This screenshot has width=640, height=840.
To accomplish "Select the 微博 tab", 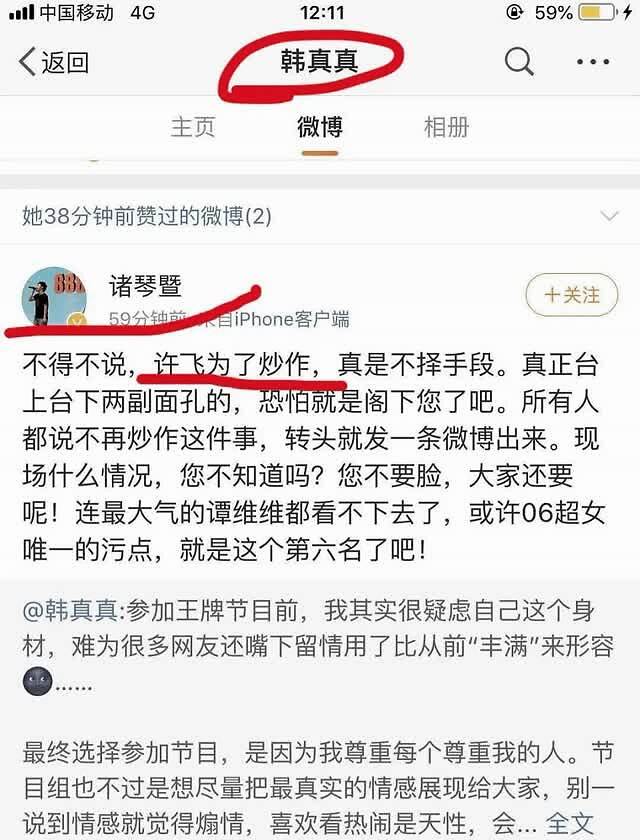I will coord(320,127).
